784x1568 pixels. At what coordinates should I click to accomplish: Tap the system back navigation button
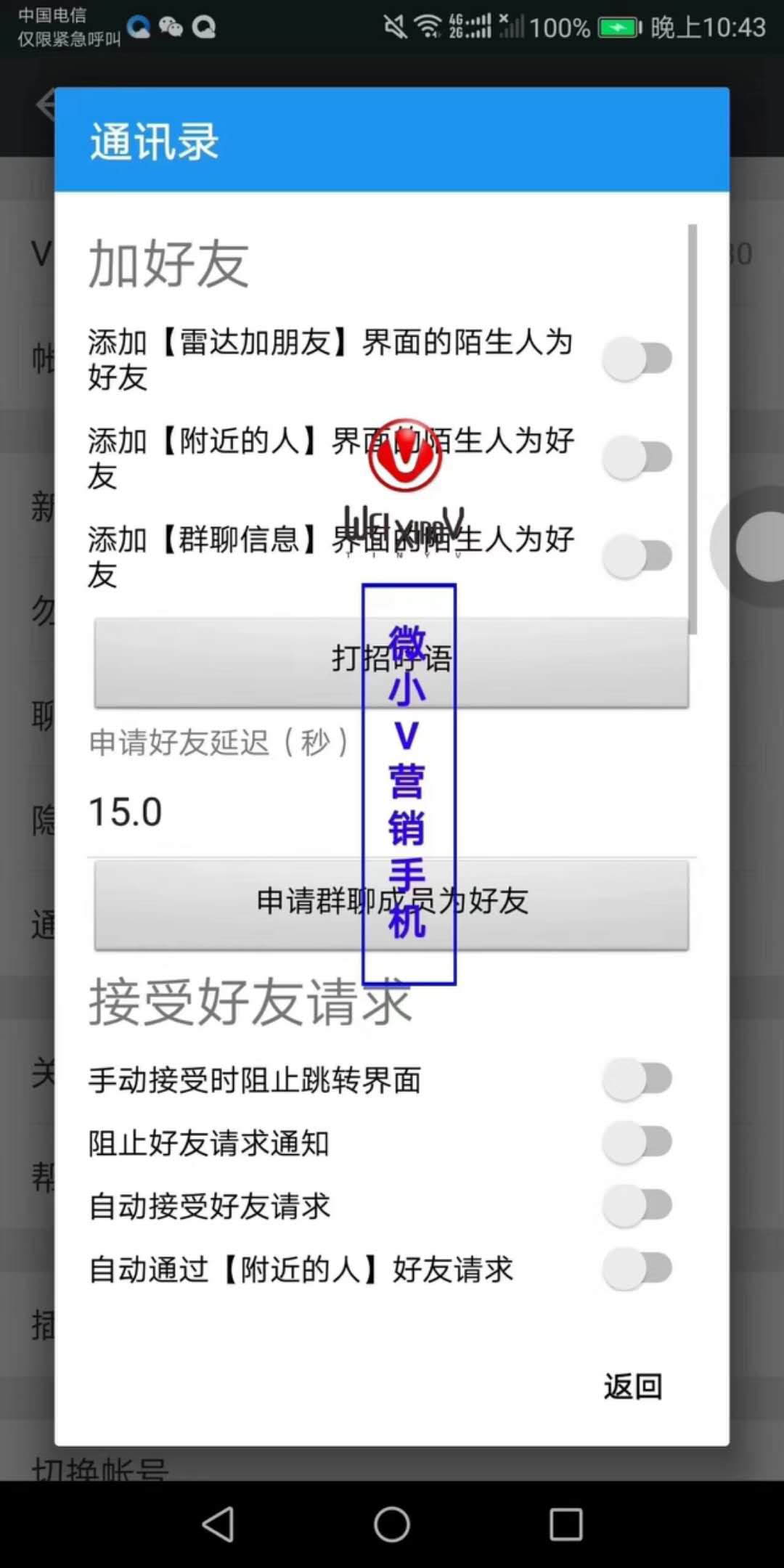coord(218,1524)
